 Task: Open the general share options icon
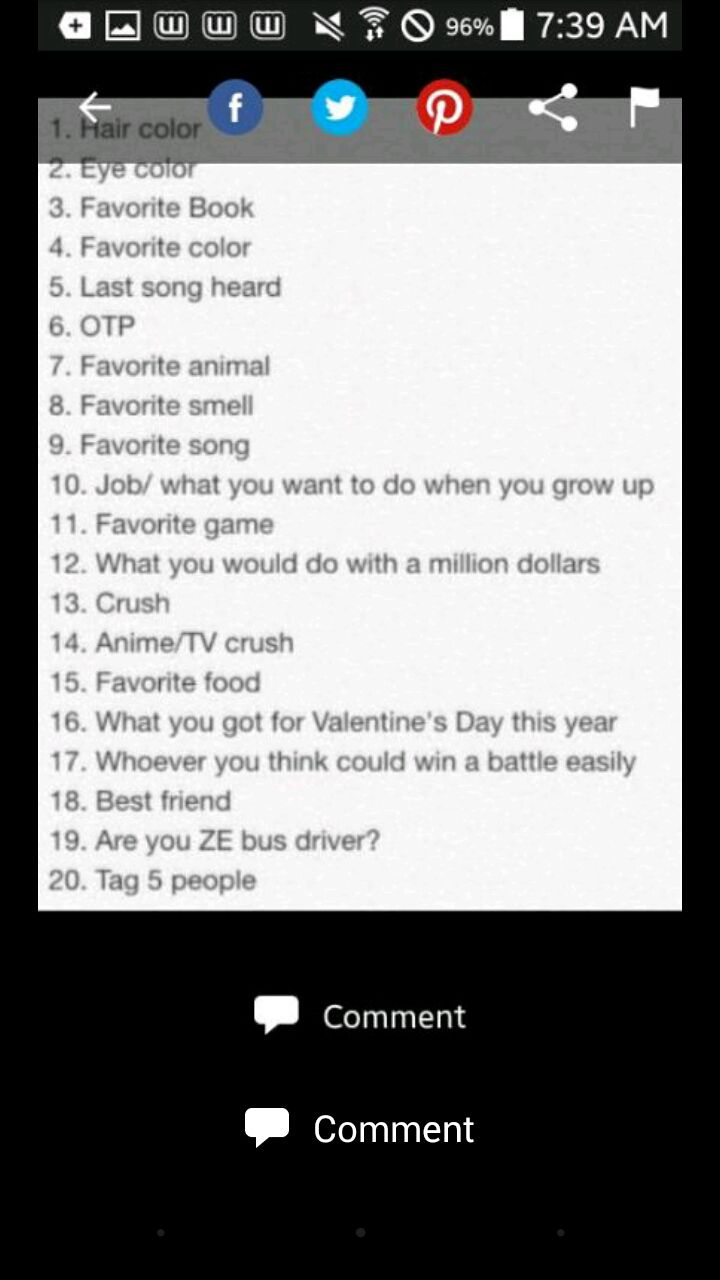pyautogui.click(x=553, y=107)
